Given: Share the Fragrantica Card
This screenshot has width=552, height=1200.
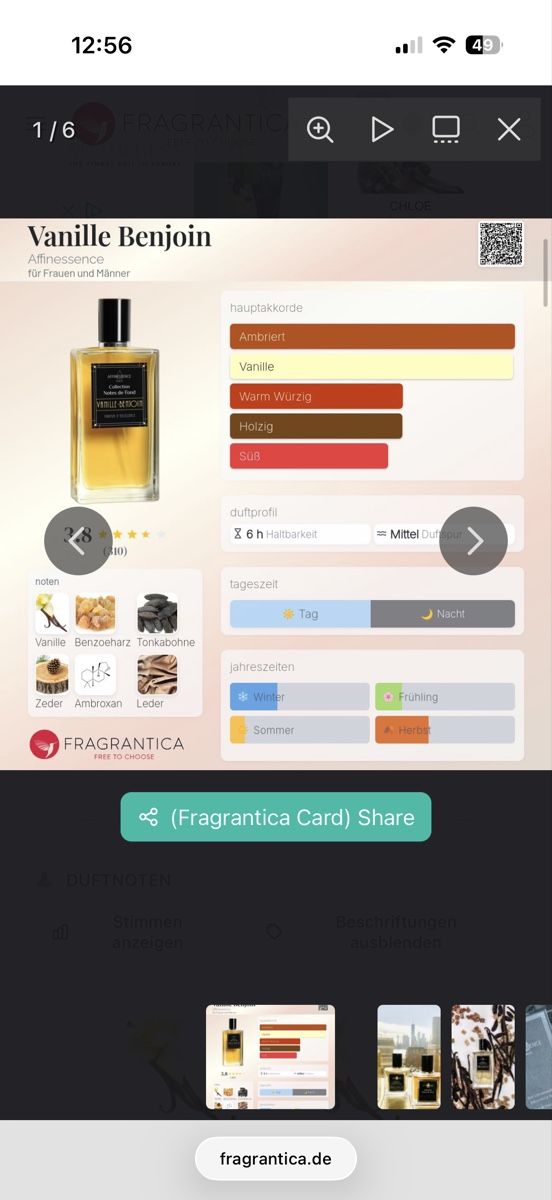Looking at the screenshot, I should coord(276,817).
